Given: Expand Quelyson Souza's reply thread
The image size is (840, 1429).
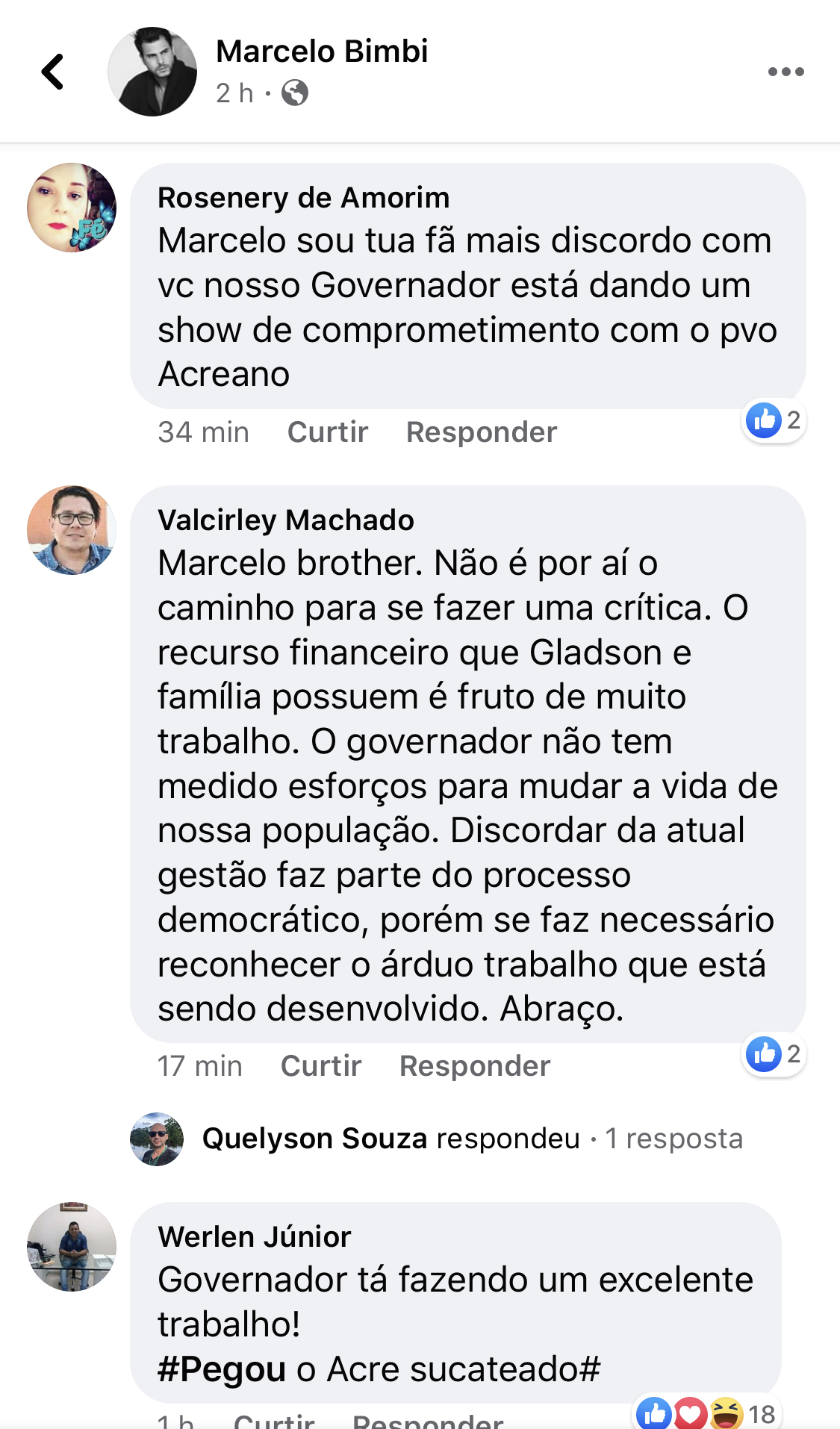Looking at the screenshot, I should (x=472, y=1139).
